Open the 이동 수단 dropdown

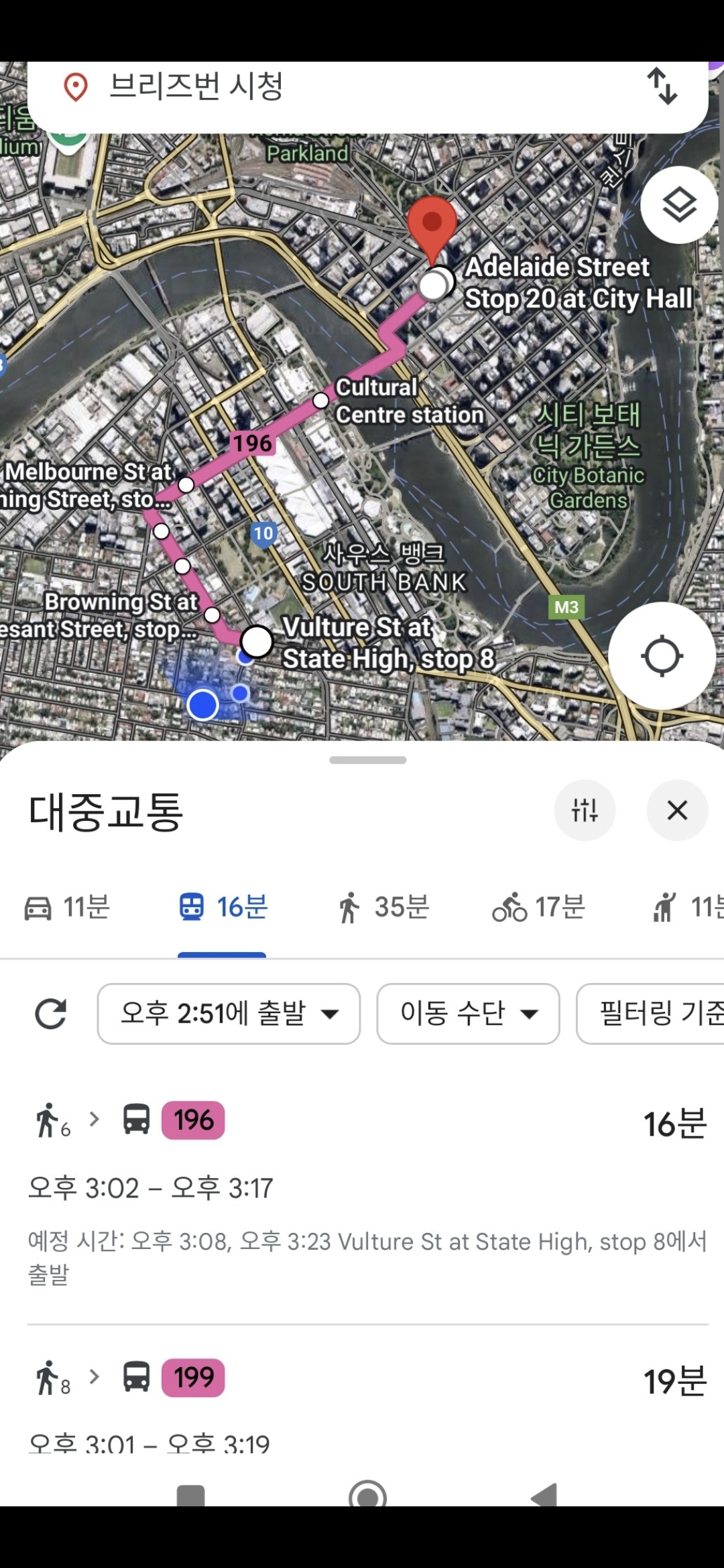pos(468,1013)
